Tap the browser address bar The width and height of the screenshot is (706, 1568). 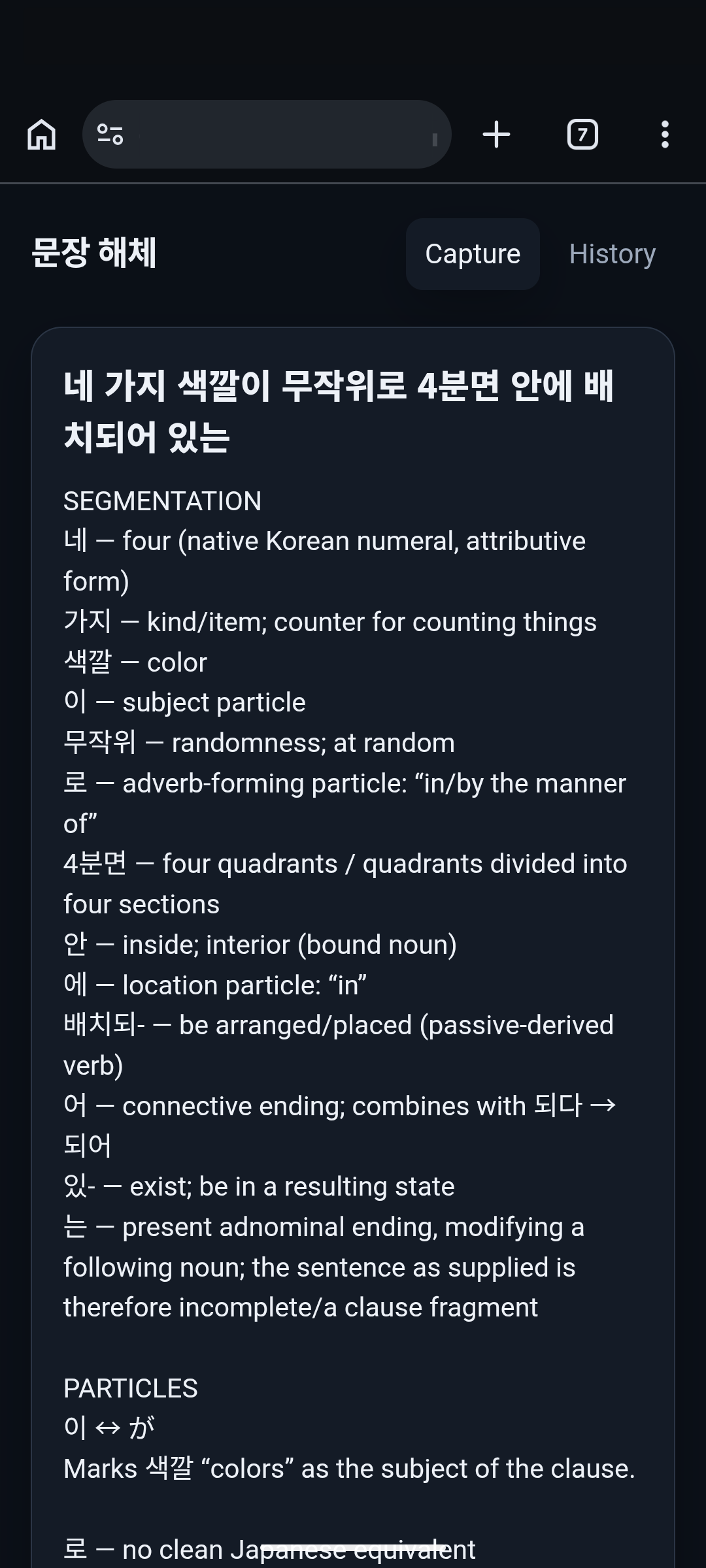[267, 135]
